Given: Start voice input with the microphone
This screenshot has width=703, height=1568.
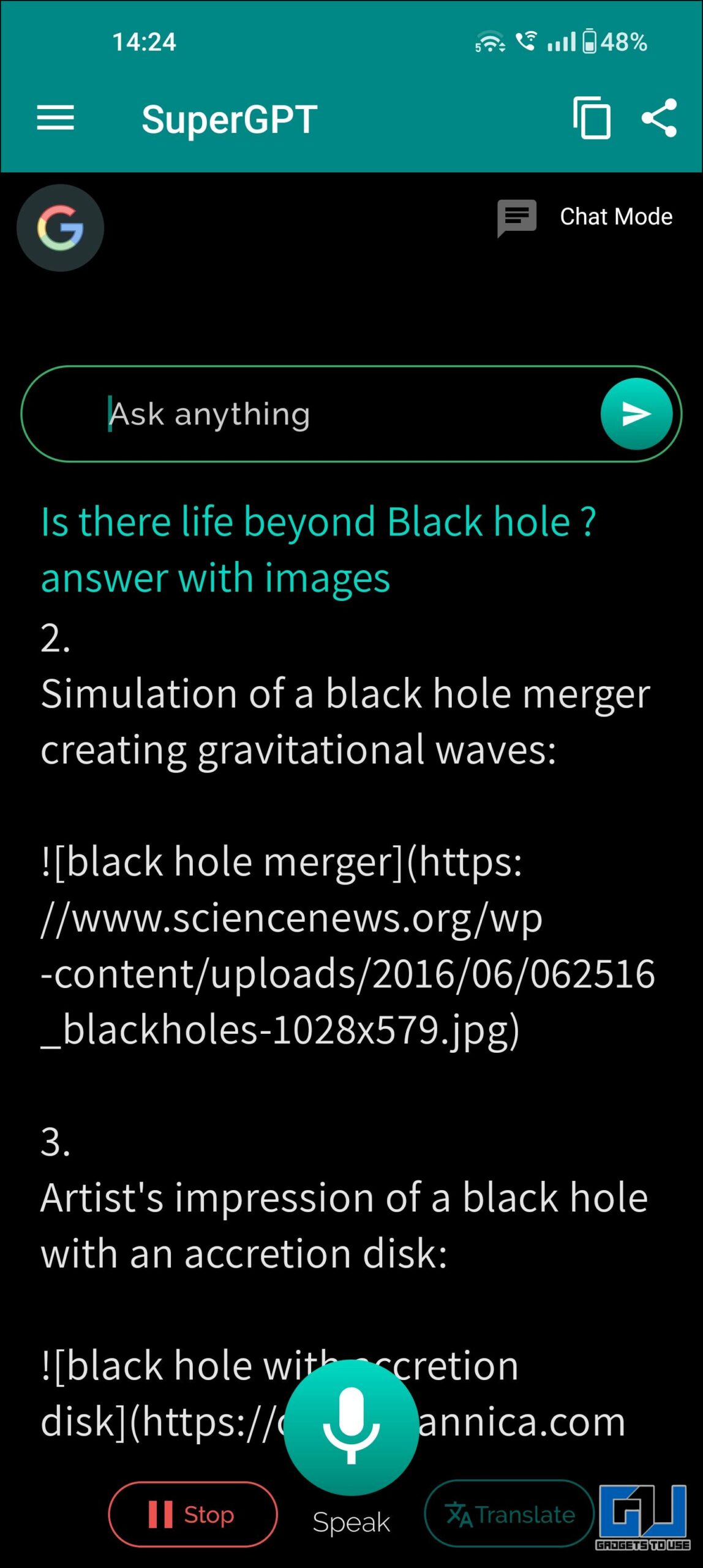Looking at the screenshot, I should point(351,1427).
